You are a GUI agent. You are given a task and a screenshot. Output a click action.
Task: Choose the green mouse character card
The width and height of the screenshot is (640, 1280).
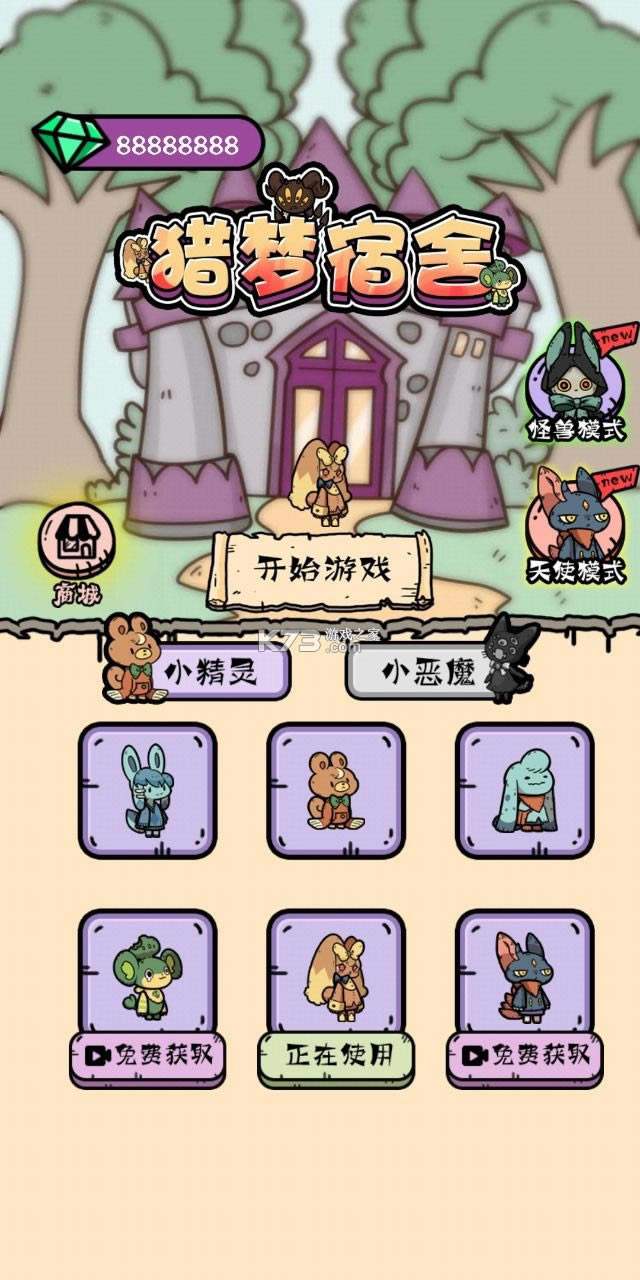point(147,972)
